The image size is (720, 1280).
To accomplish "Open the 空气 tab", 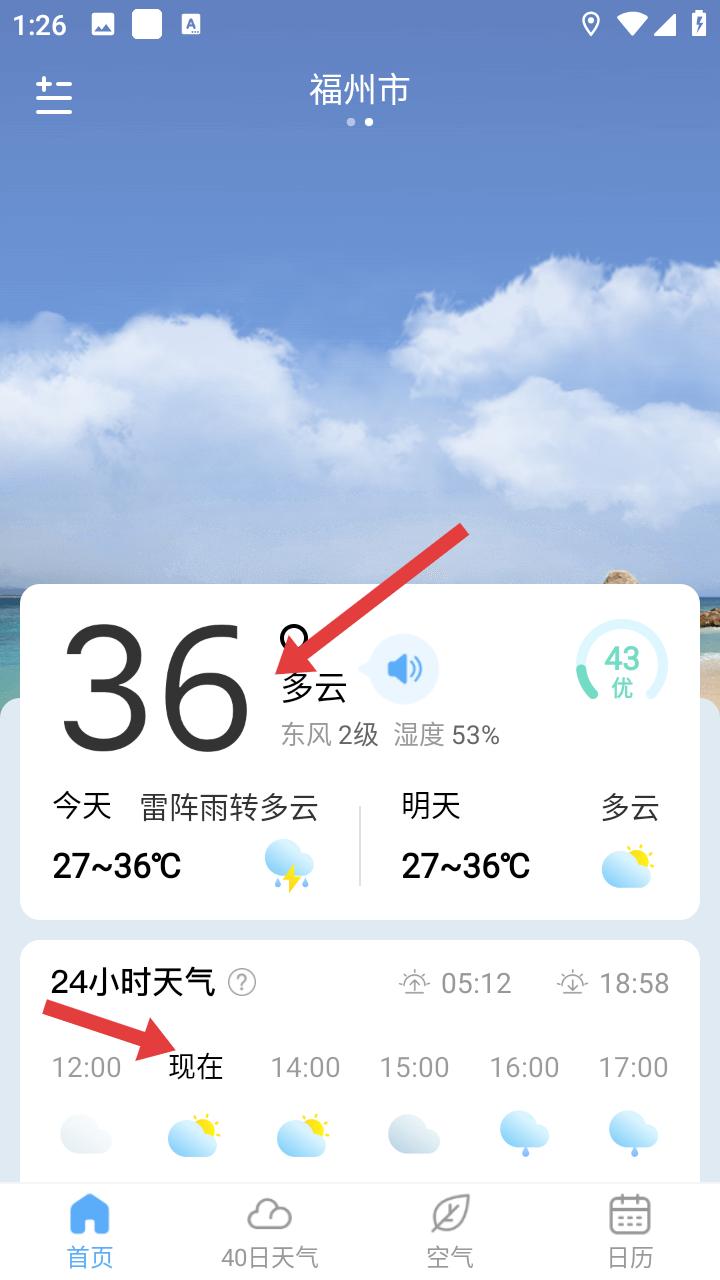I will [450, 1230].
